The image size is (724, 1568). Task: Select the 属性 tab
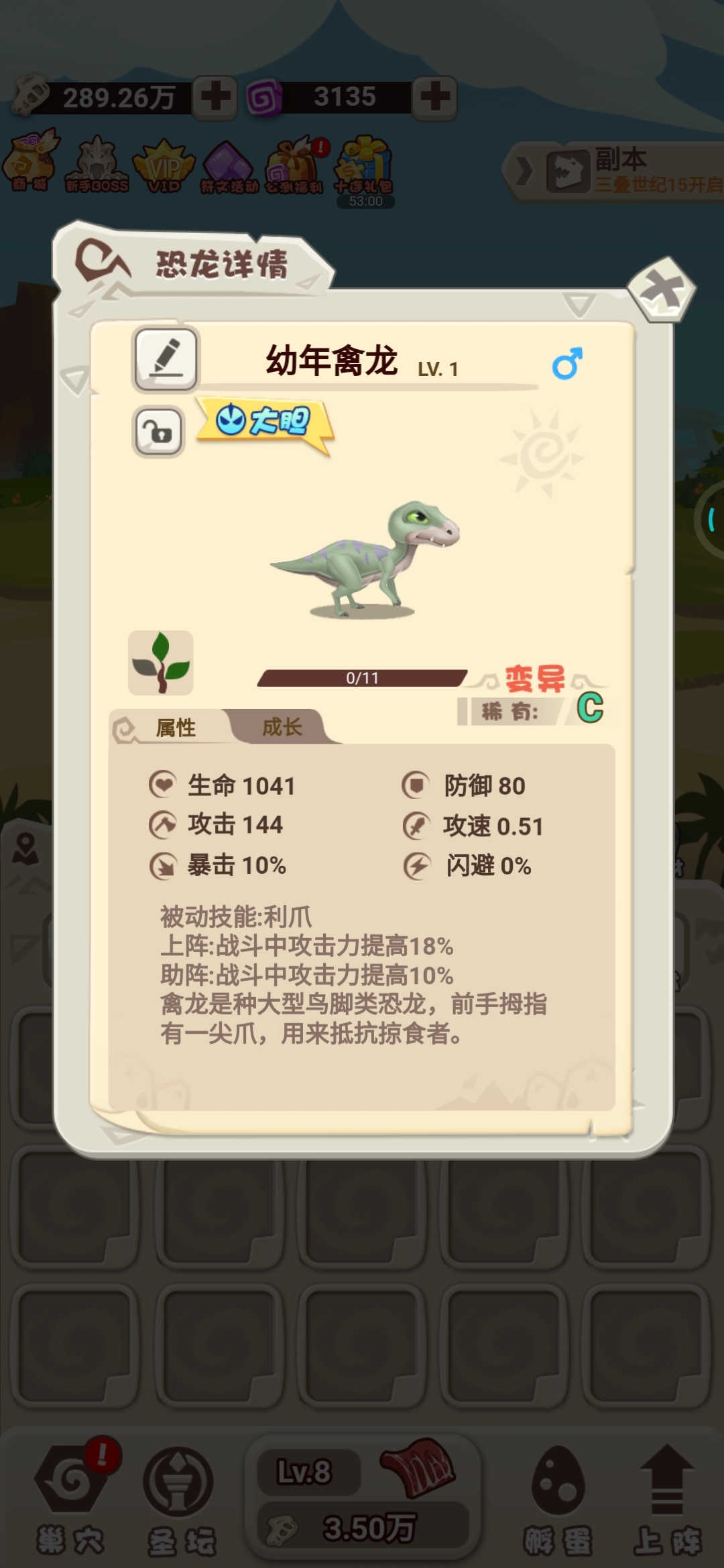coord(176,728)
